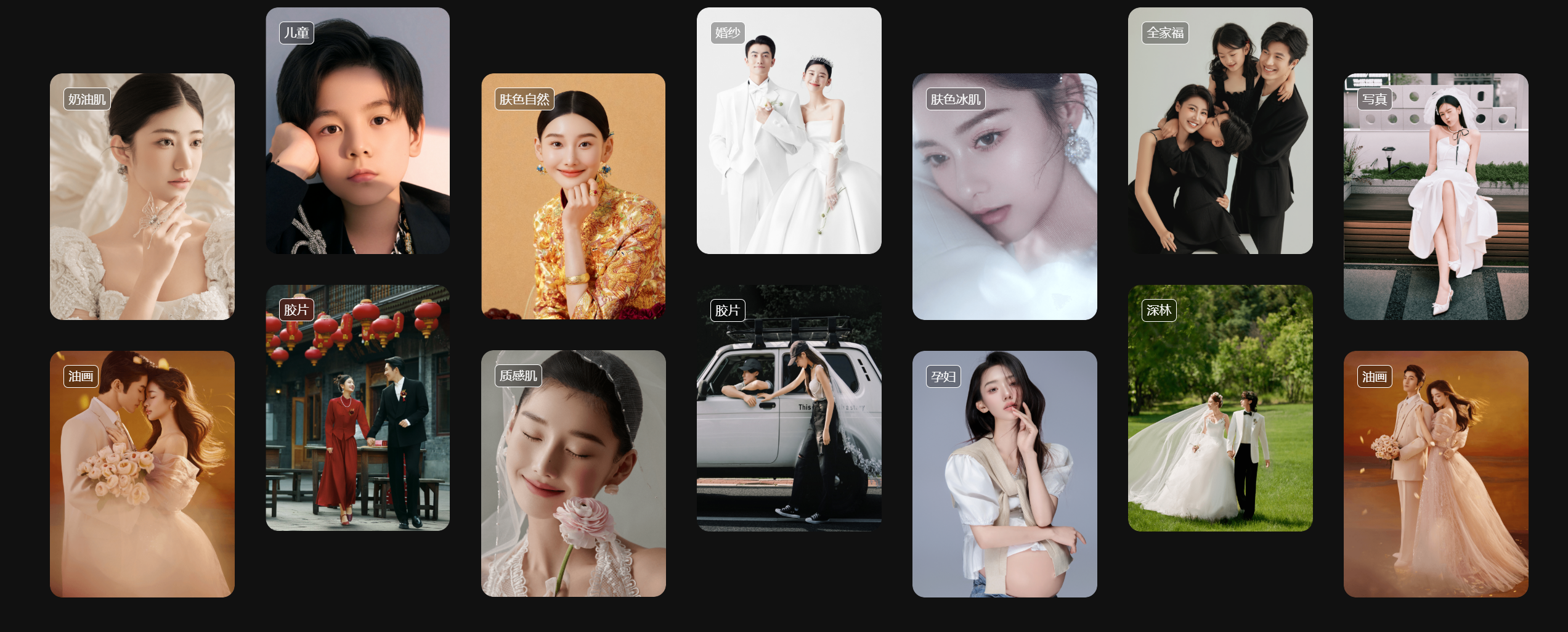Open the 全家福 family portrait card

pyautogui.click(x=1220, y=131)
